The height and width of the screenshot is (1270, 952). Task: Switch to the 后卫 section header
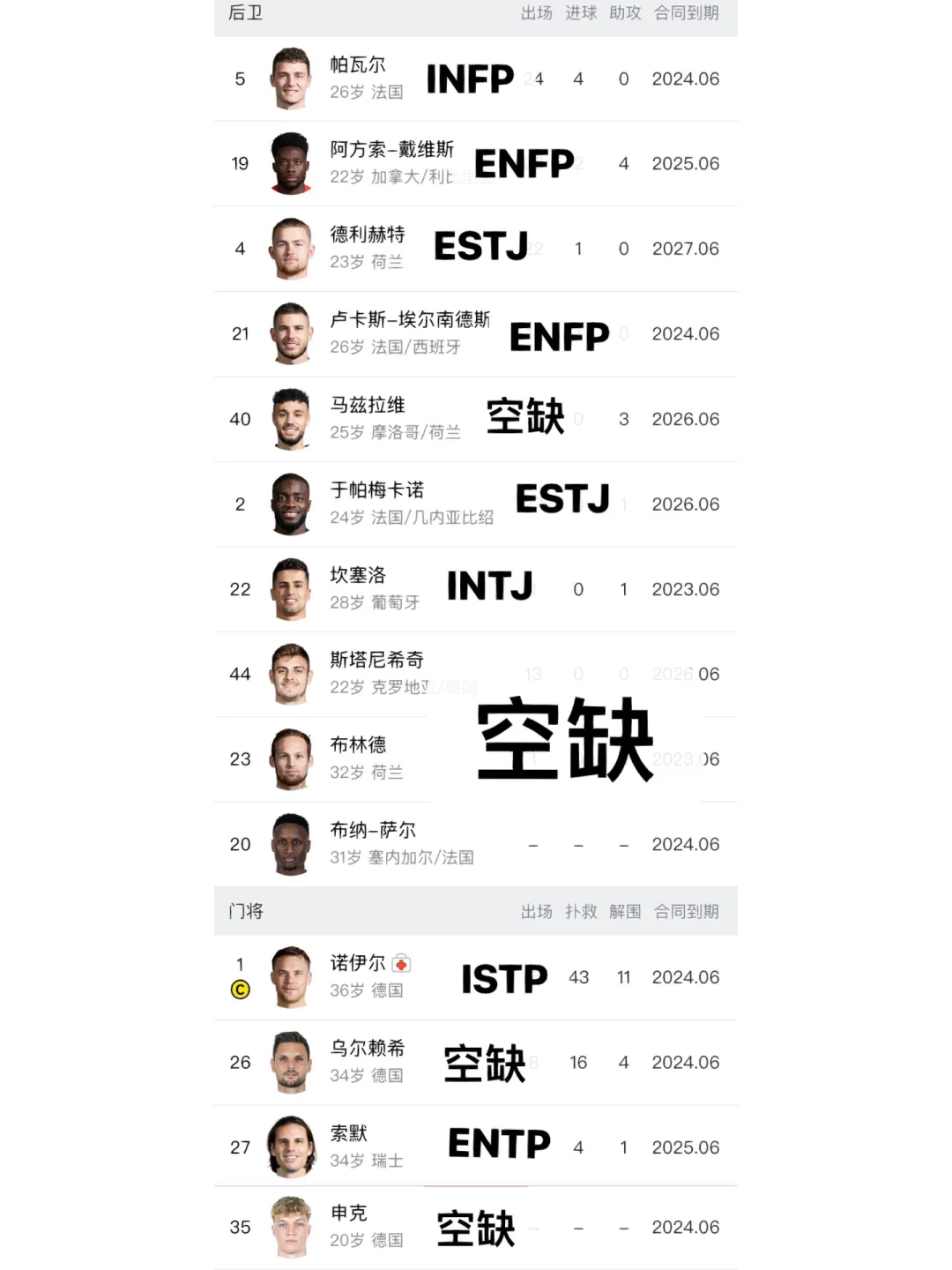(244, 13)
